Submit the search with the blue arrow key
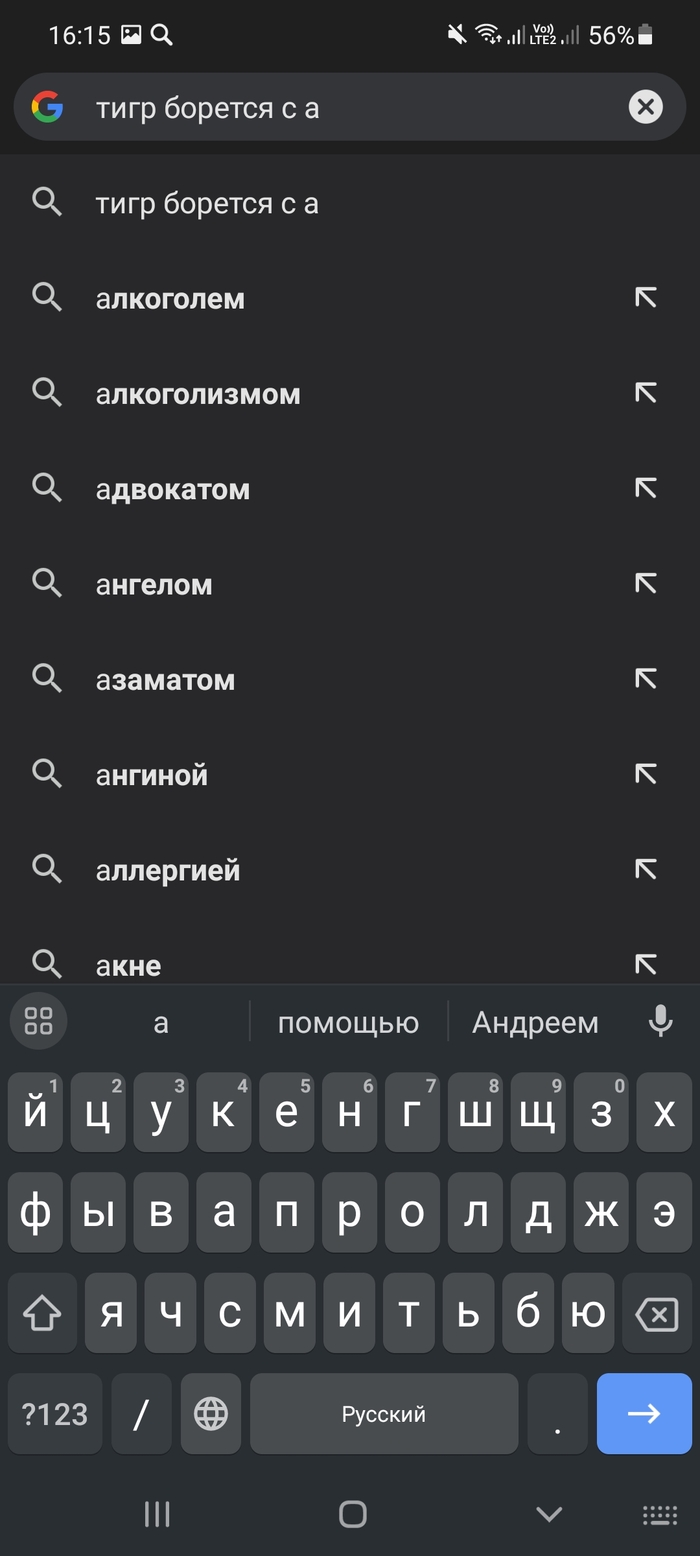Image resolution: width=700 pixels, height=1556 pixels. coord(643,1413)
